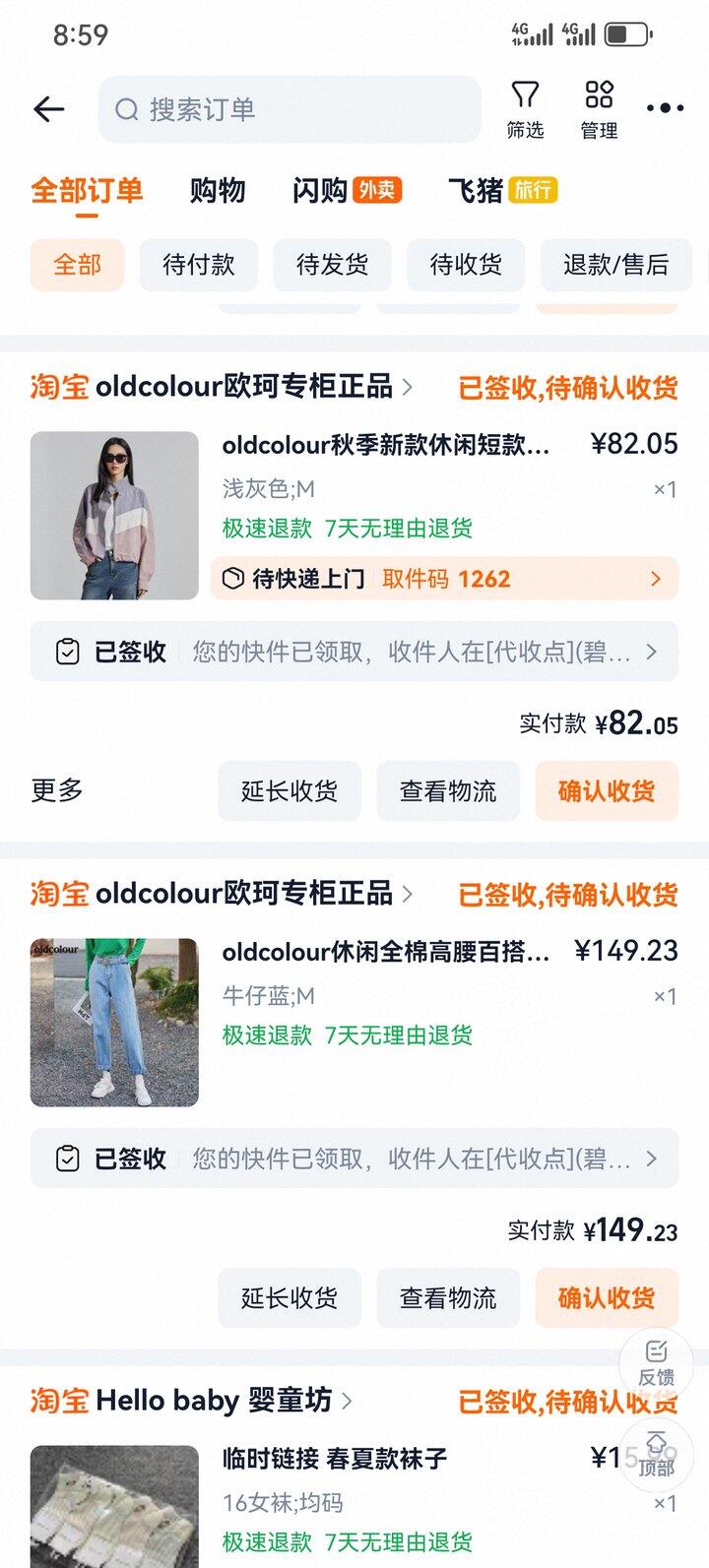Click the package icon beside 待快递上门
The height and width of the screenshot is (1568, 709).
(x=234, y=579)
